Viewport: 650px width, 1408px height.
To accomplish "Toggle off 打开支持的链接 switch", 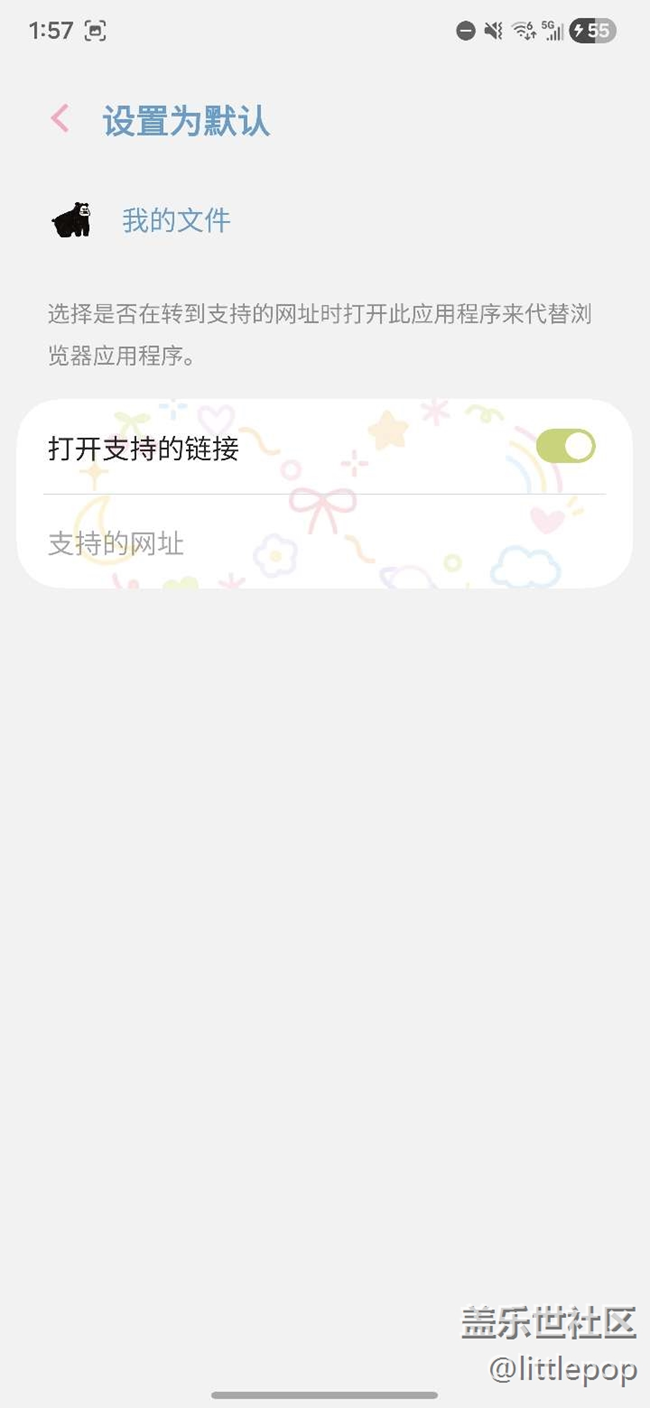I will (565, 446).
